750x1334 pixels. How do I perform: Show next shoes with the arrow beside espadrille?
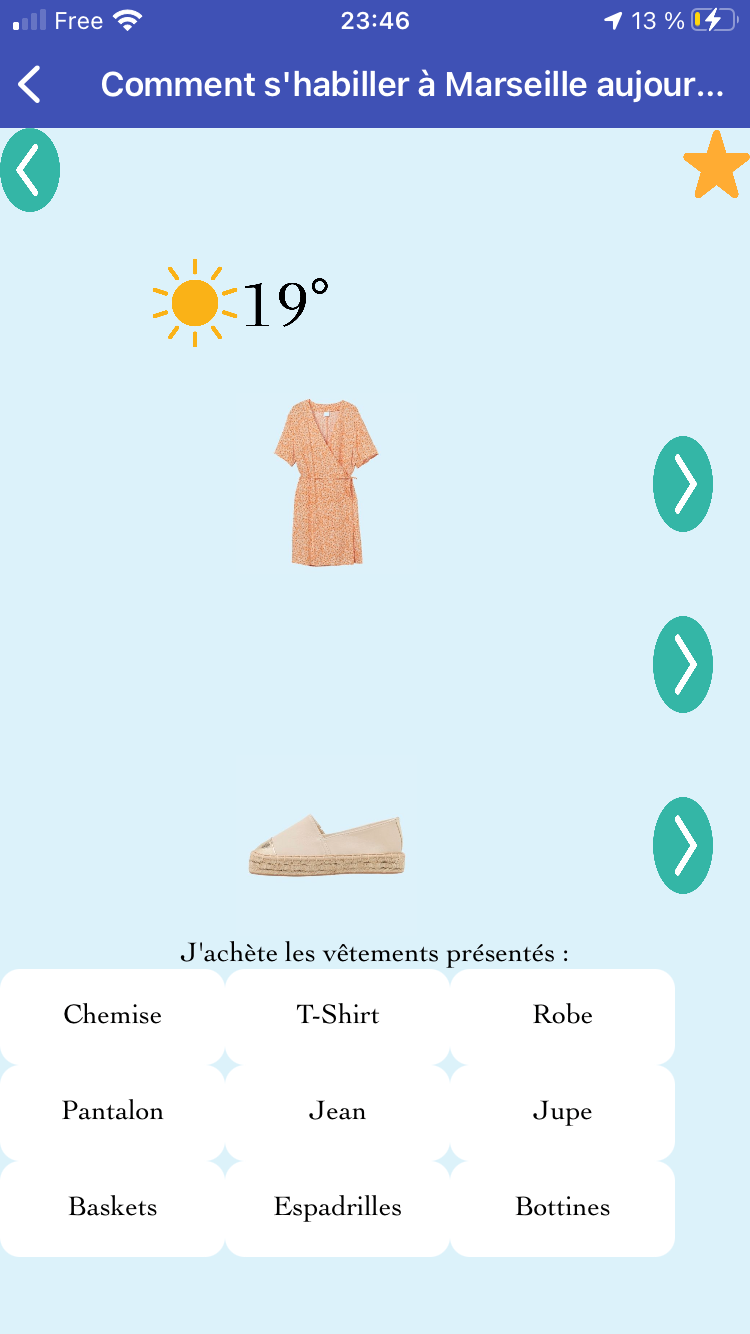(x=683, y=845)
